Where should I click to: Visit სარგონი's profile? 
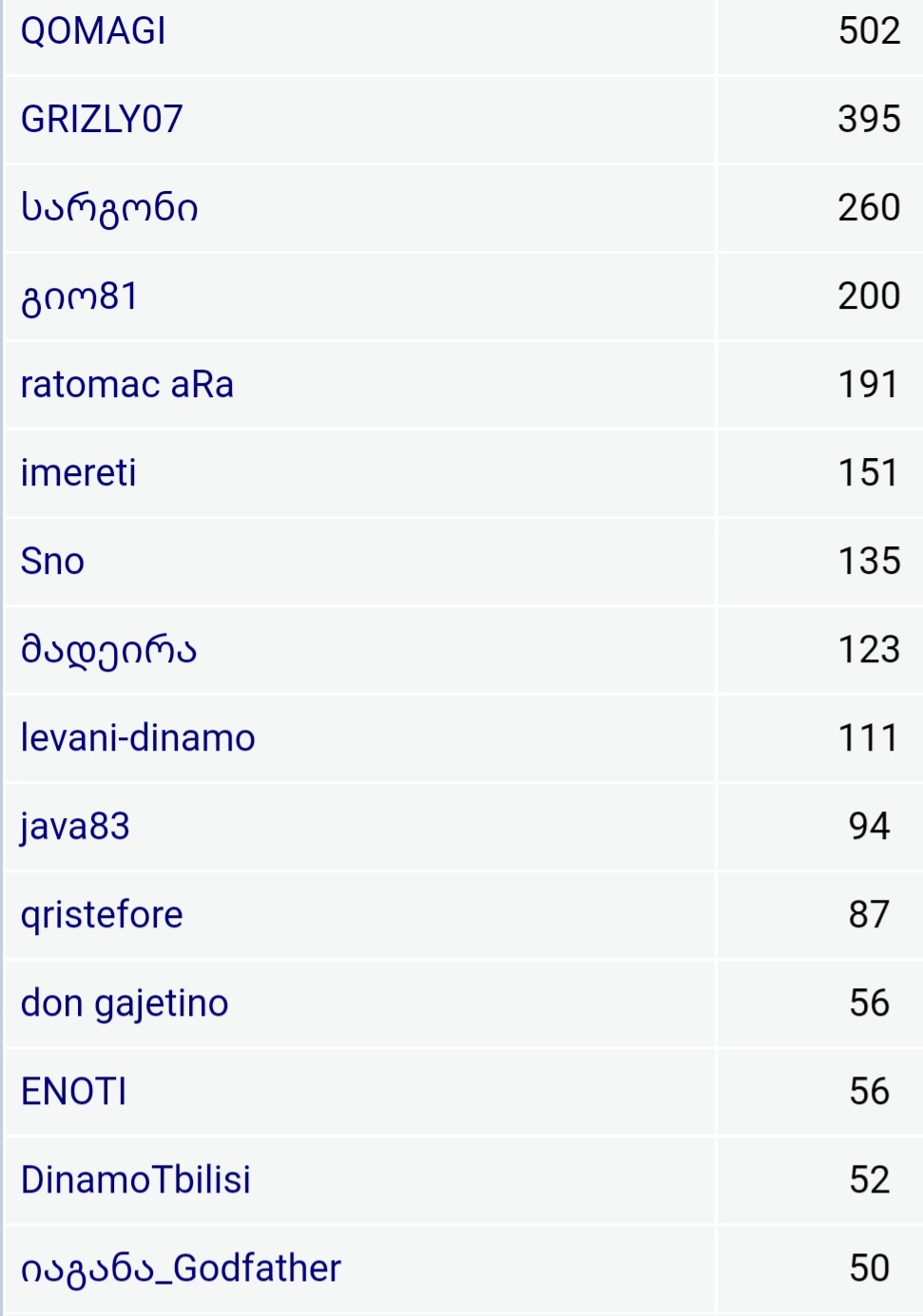point(109,208)
